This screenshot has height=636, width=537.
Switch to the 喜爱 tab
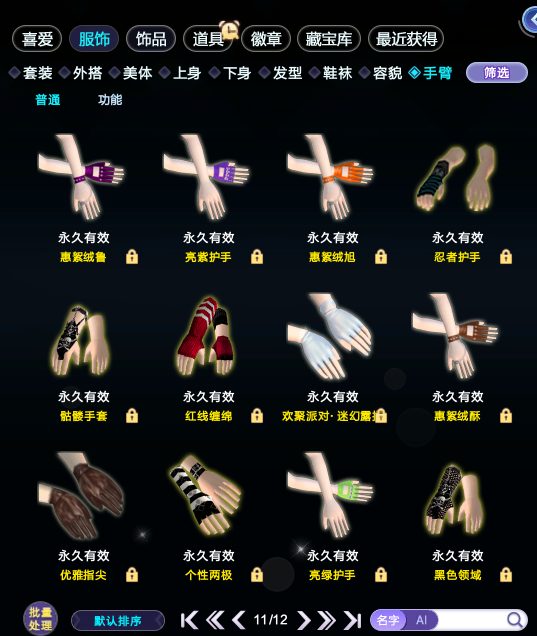tap(37, 39)
